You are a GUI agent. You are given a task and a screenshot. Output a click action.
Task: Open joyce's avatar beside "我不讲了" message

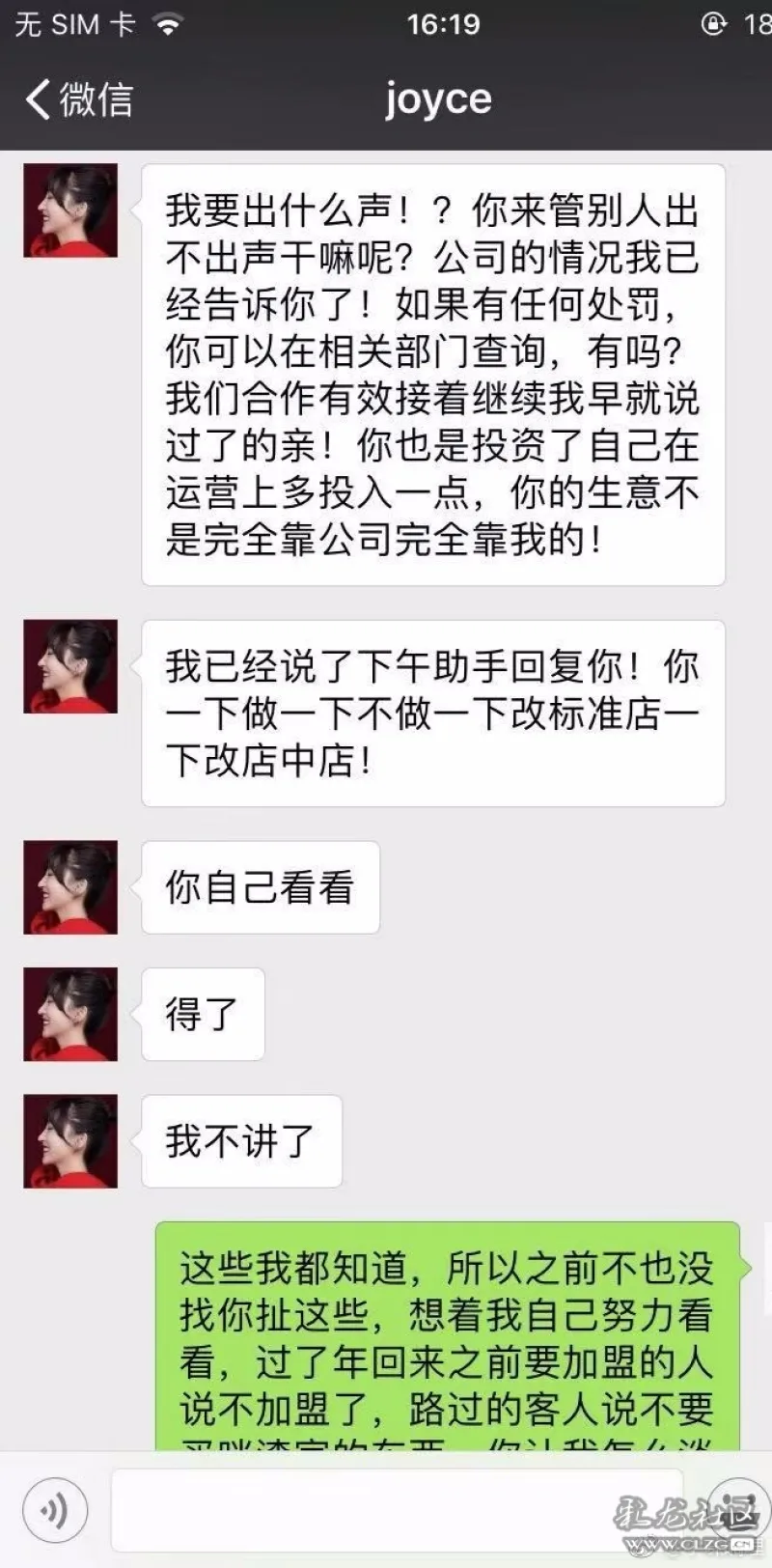[70, 1141]
